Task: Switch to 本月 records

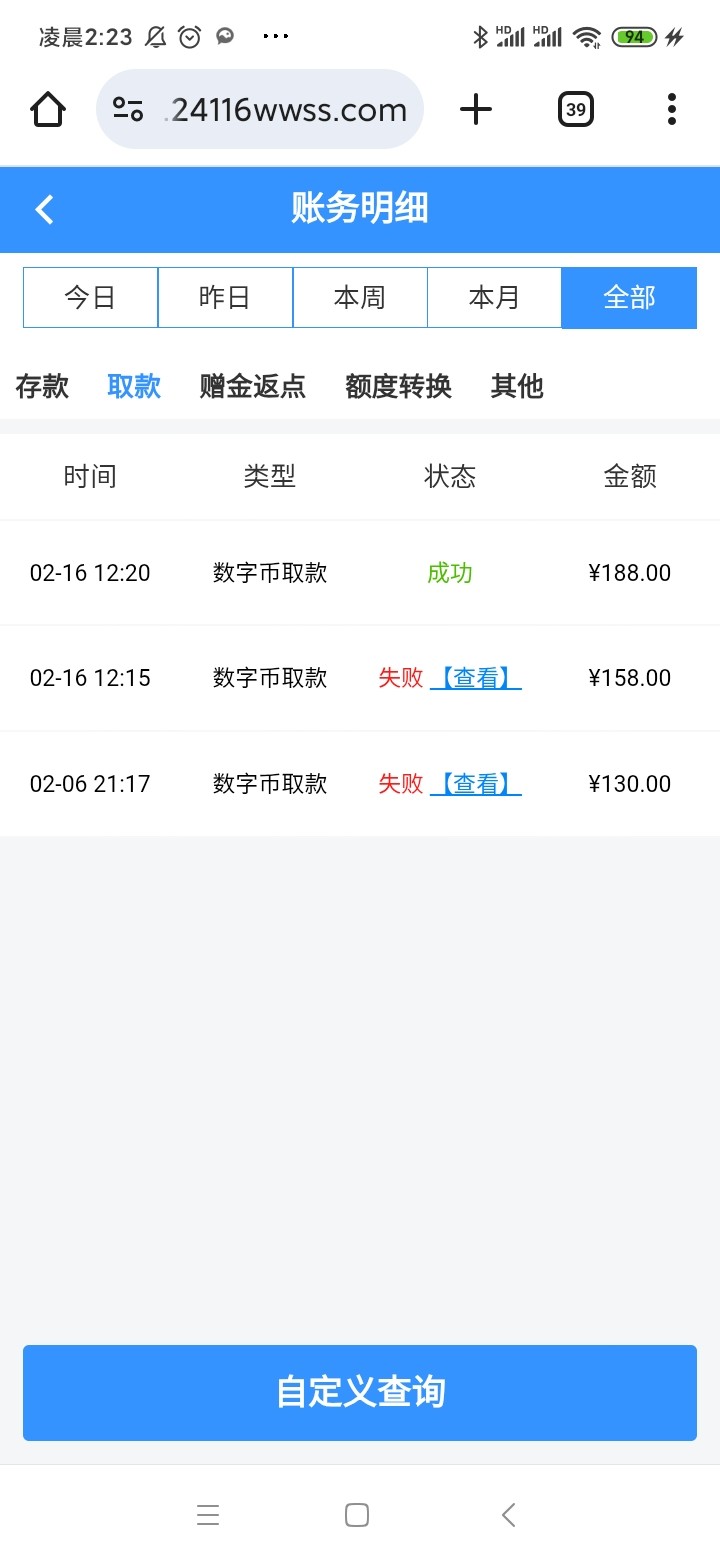Action: click(x=494, y=297)
